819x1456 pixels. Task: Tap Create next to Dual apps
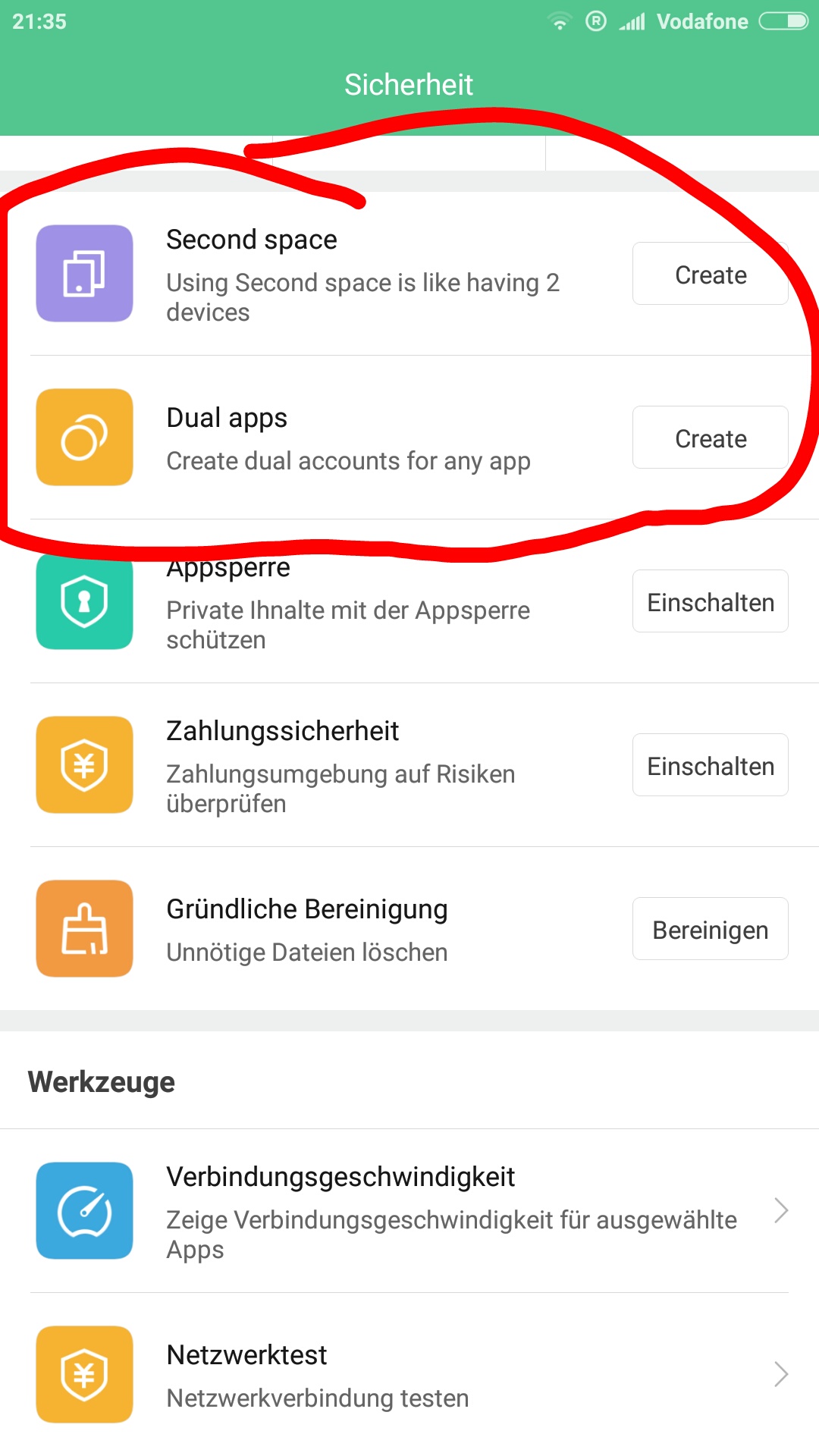[x=711, y=438]
